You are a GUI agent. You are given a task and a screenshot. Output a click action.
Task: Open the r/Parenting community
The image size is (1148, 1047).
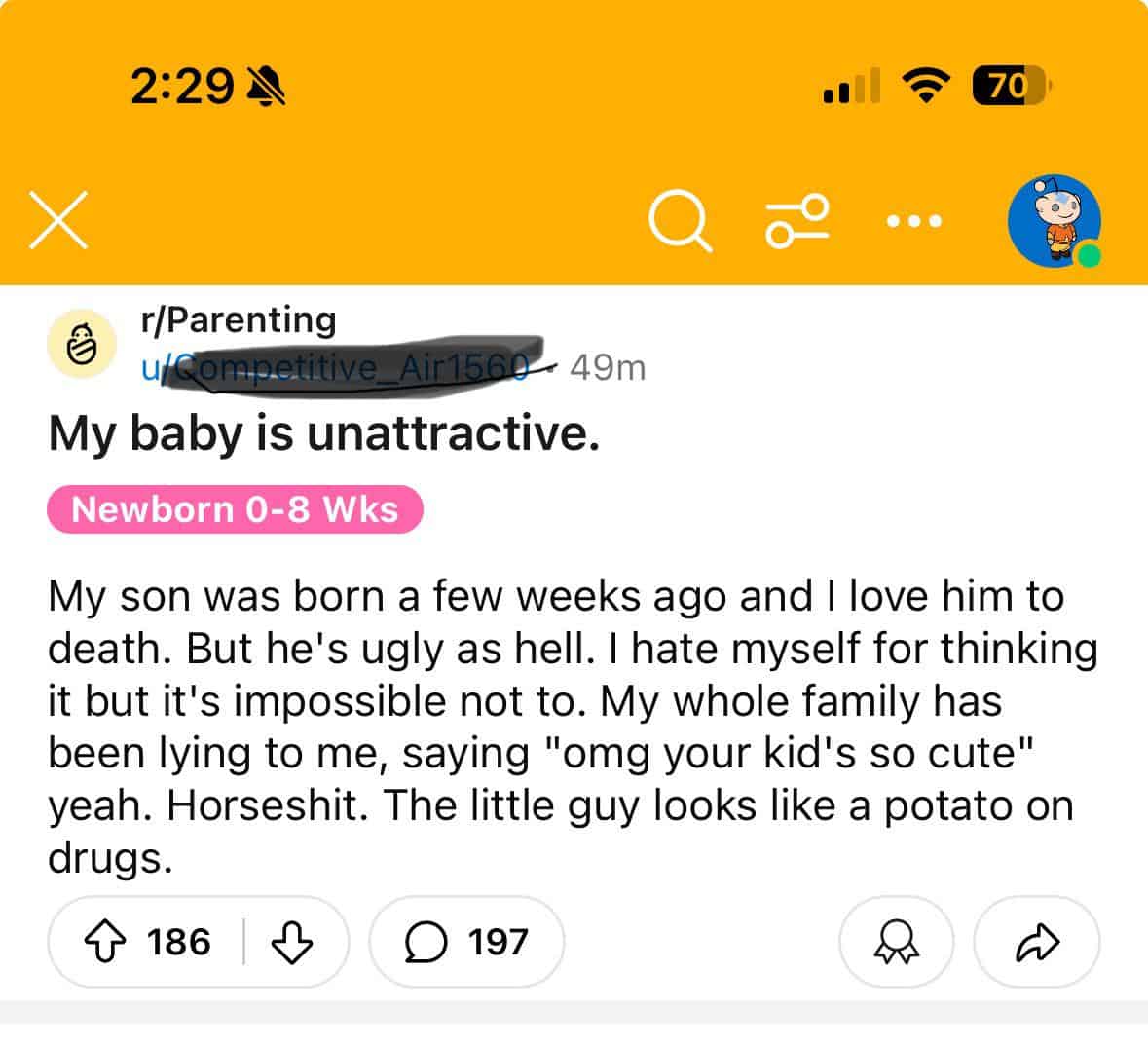point(239,319)
